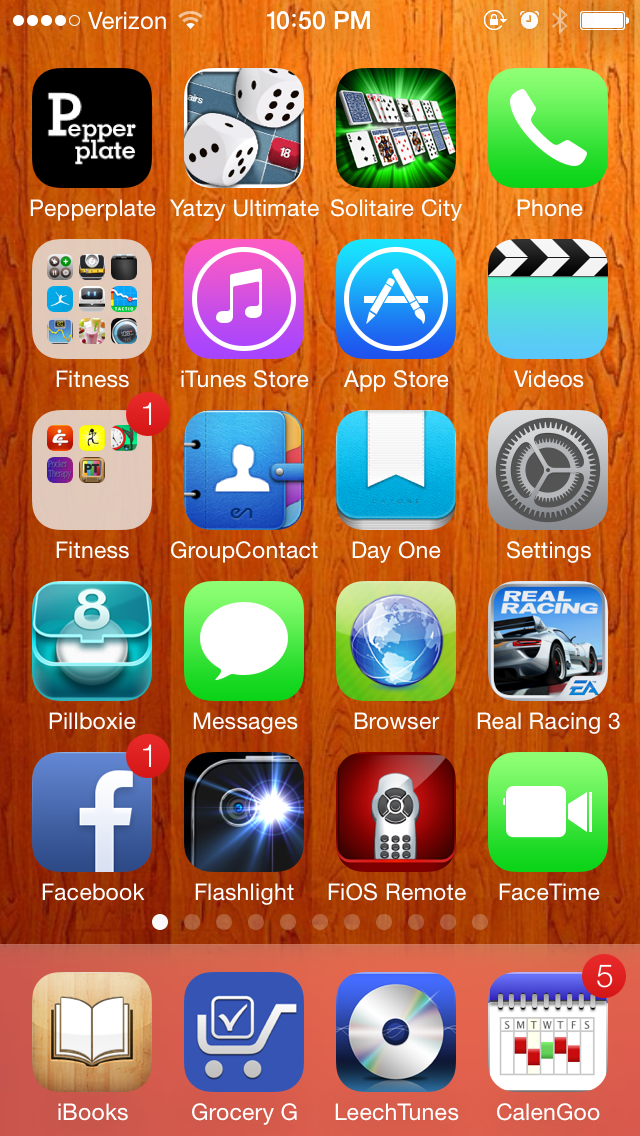This screenshot has width=640, height=1136.
Task: Open Solitaire City
Action: tap(396, 128)
